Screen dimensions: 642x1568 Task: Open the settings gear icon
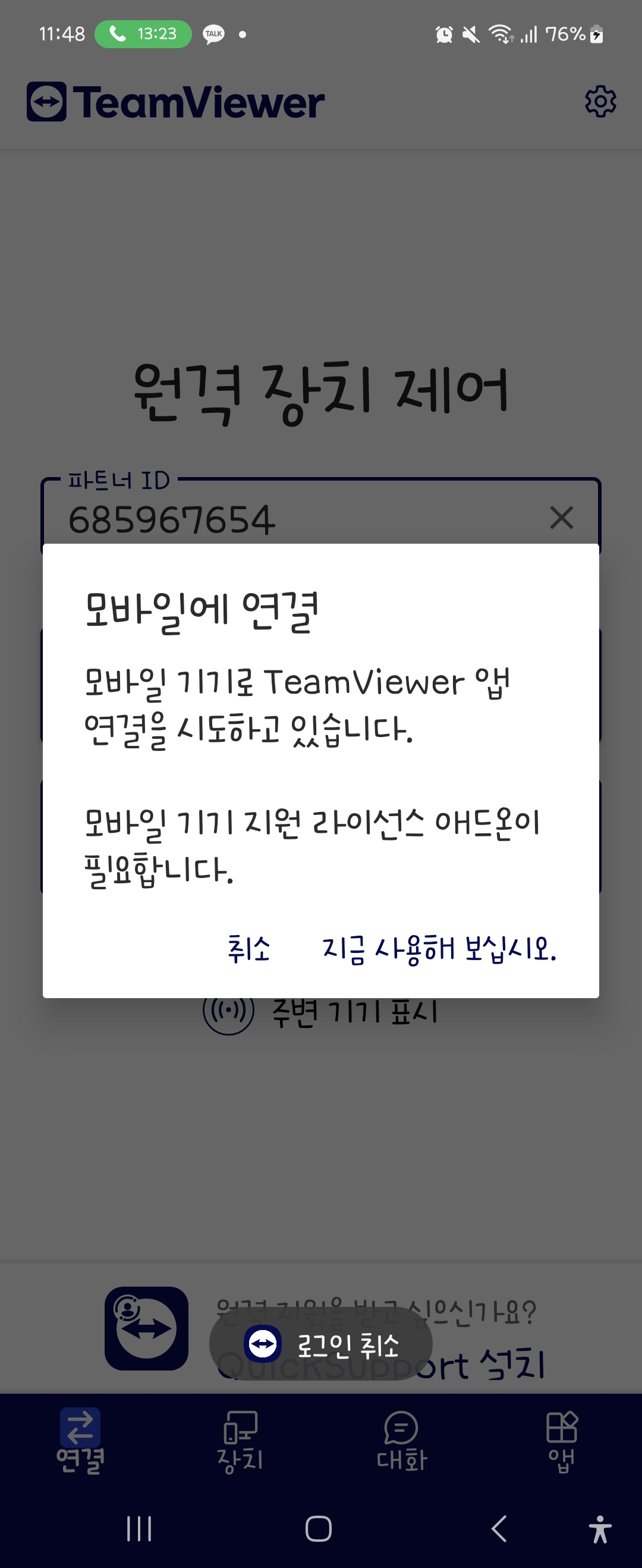click(600, 101)
